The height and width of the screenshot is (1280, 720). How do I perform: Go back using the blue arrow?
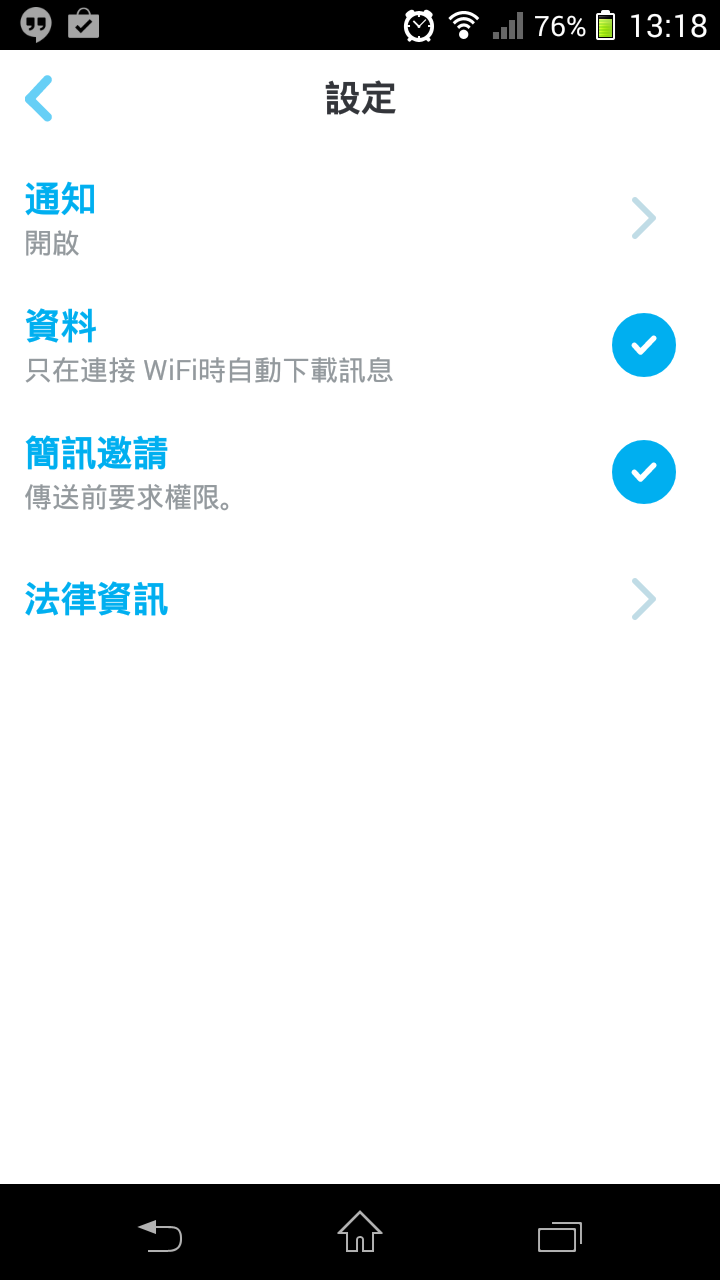pyautogui.click(x=39, y=99)
